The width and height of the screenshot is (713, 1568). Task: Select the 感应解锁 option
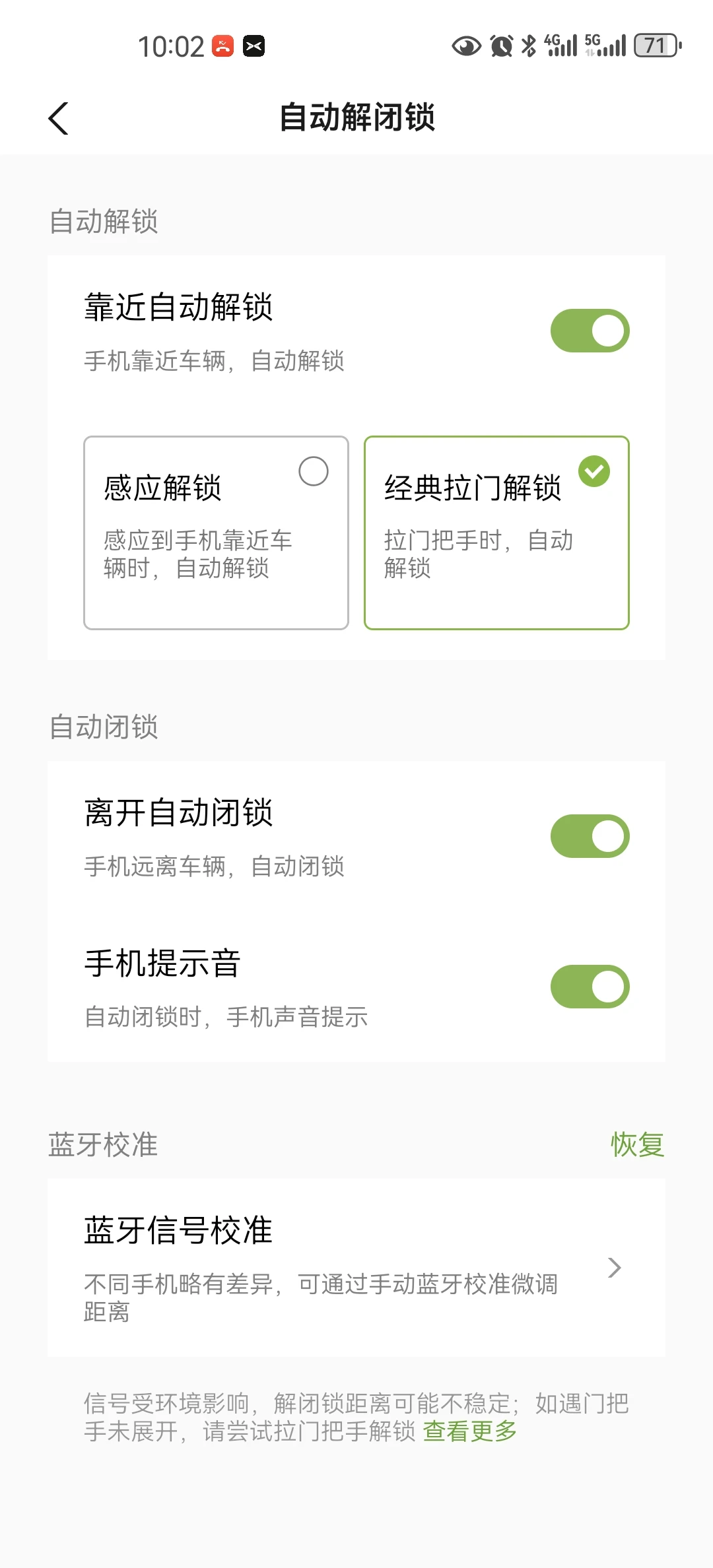pyautogui.click(x=216, y=532)
